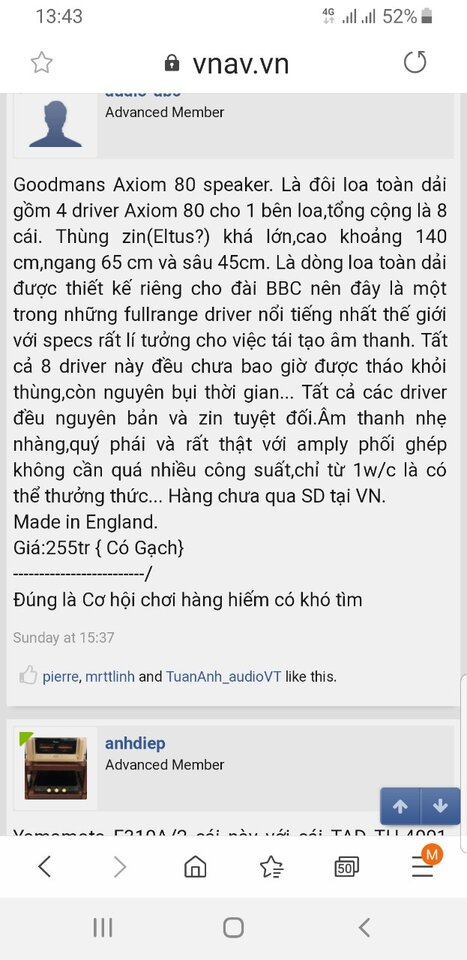Open the browser bookmarks list
This screenshot has height=960, width=467.
pyautogui.click(x=271, y=866)
